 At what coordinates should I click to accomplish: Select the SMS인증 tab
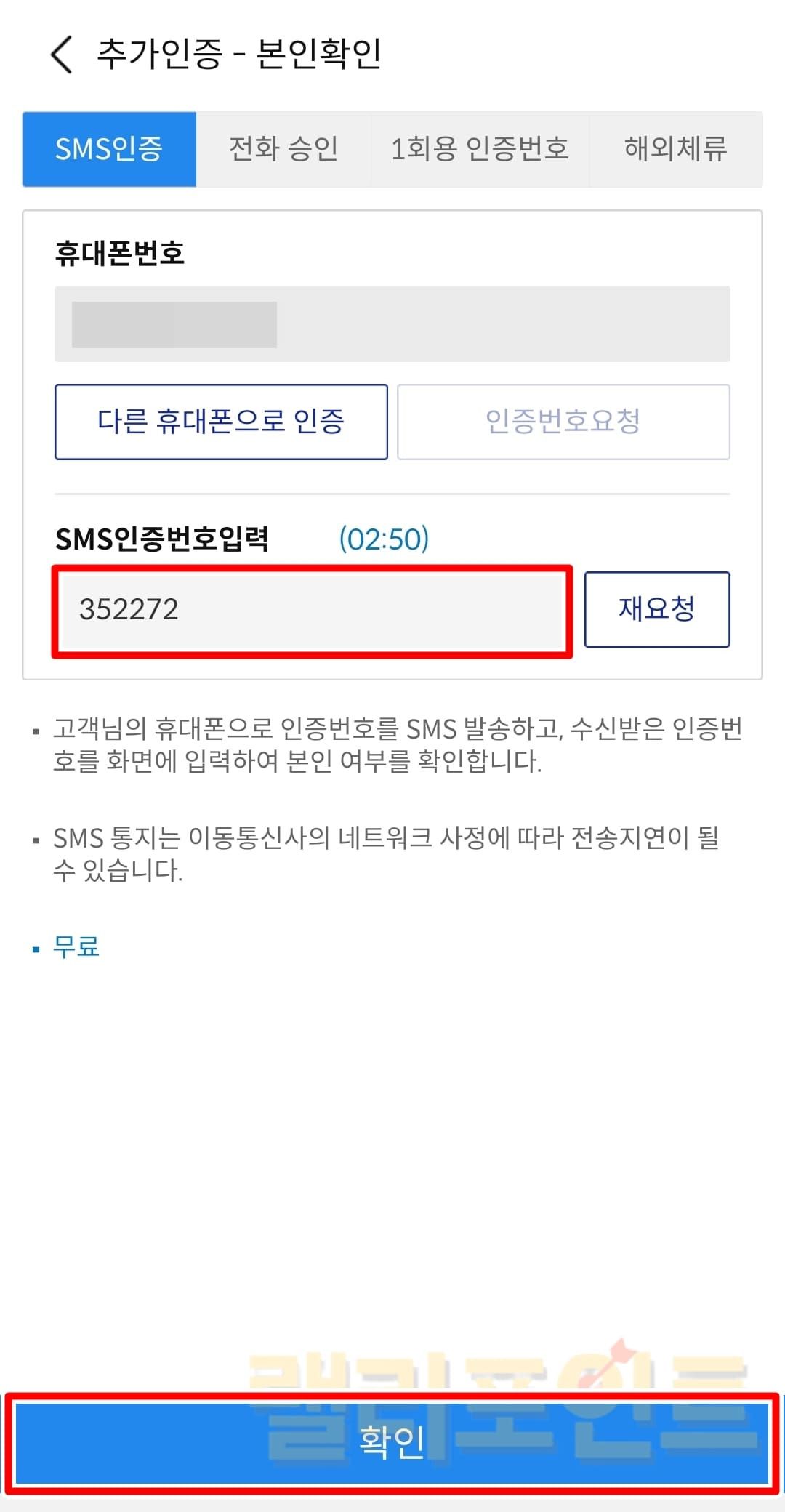[x=109, y=149]
